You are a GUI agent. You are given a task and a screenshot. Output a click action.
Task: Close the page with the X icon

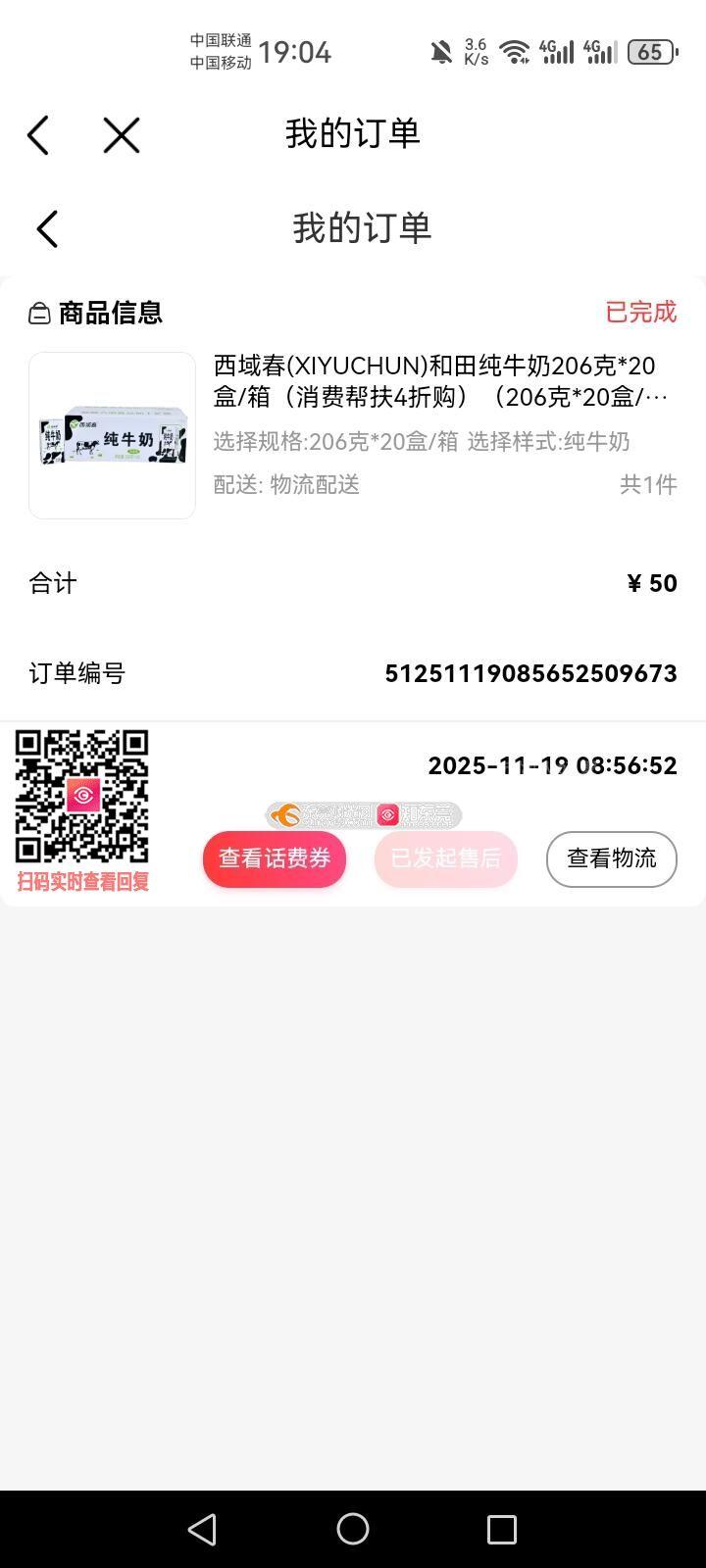pyautogui.click(x=122, y=135)
